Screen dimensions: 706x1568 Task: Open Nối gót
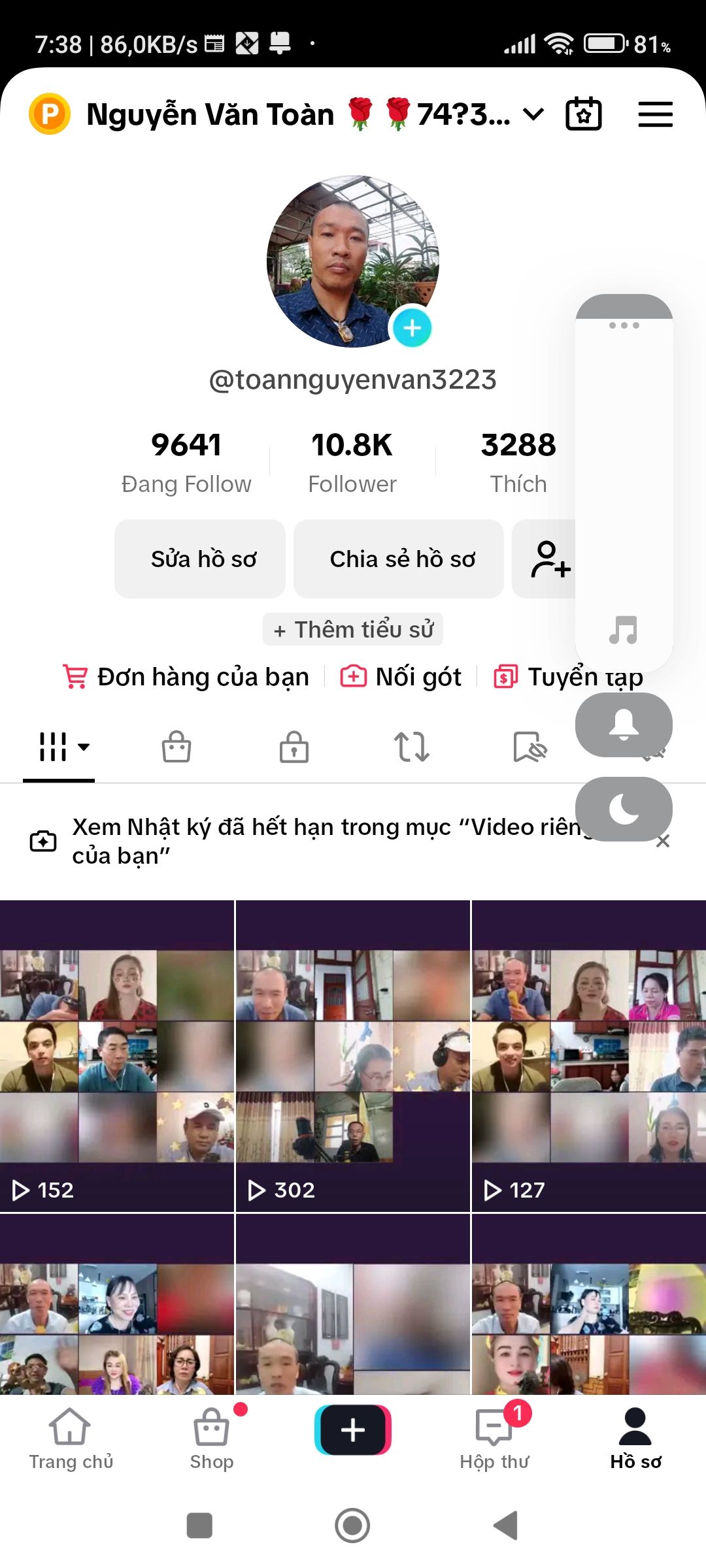[x=401, y=677]
